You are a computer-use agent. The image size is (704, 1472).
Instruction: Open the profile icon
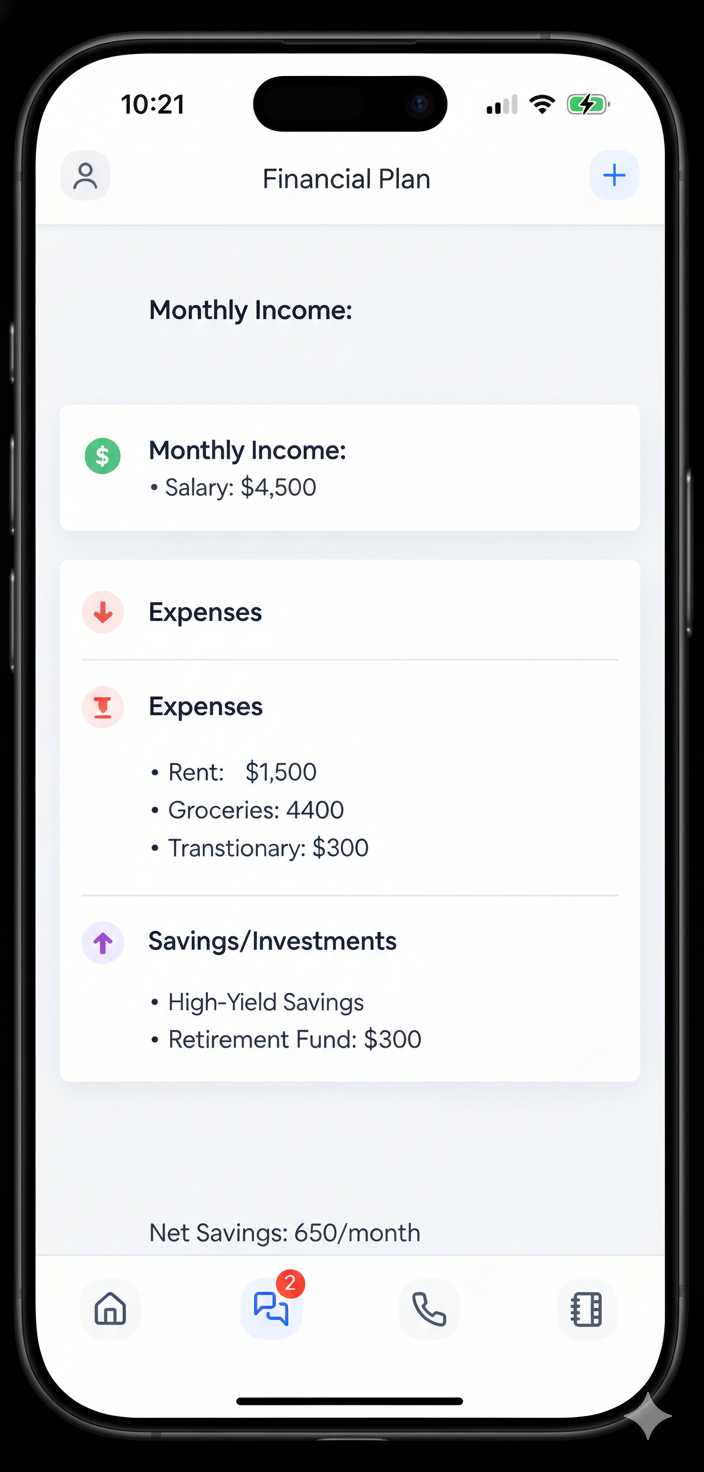86,176
